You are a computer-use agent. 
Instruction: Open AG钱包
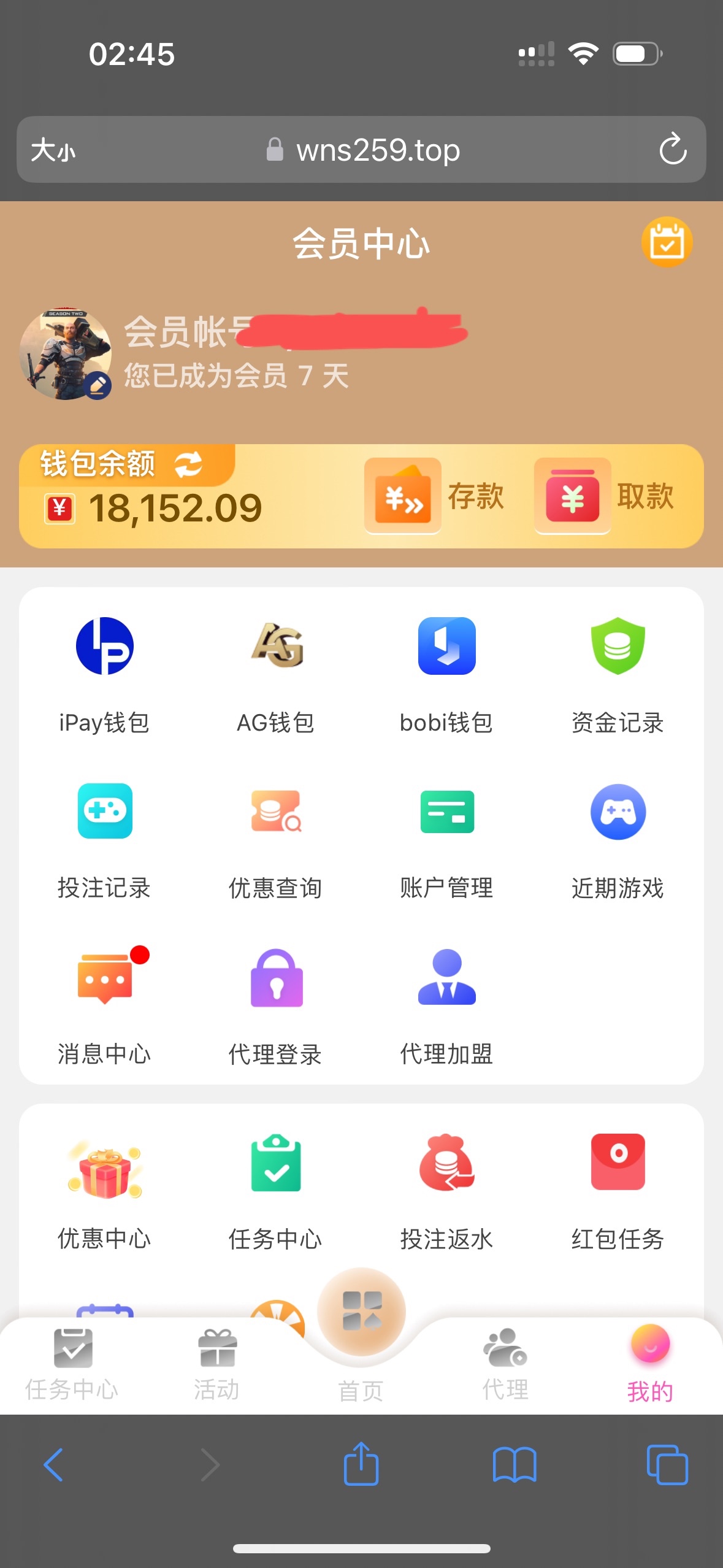pos(276,674)
